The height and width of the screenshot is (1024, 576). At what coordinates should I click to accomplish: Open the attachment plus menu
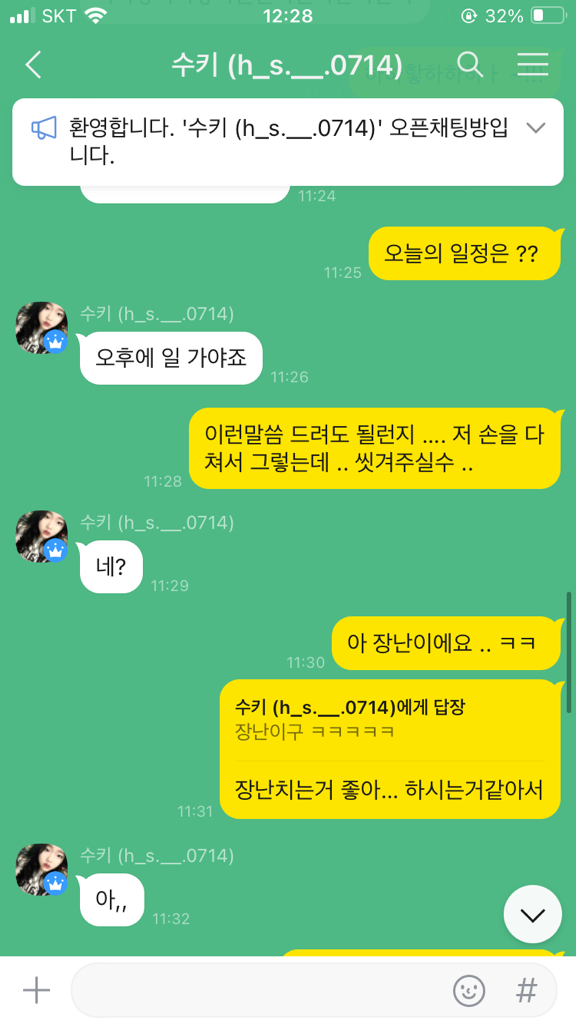coord(37,991)
